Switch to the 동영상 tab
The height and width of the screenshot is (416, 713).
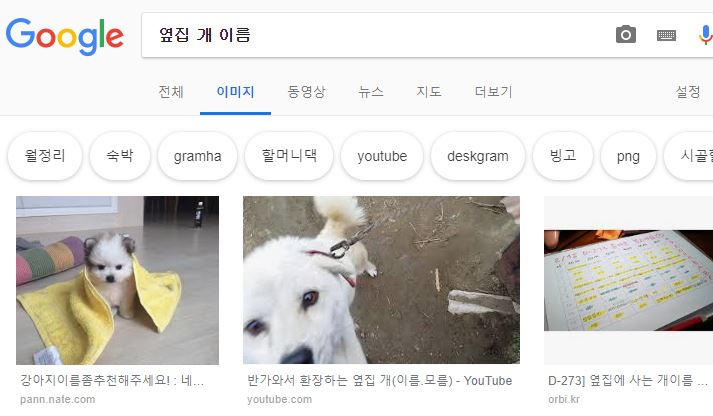[306, 92]
